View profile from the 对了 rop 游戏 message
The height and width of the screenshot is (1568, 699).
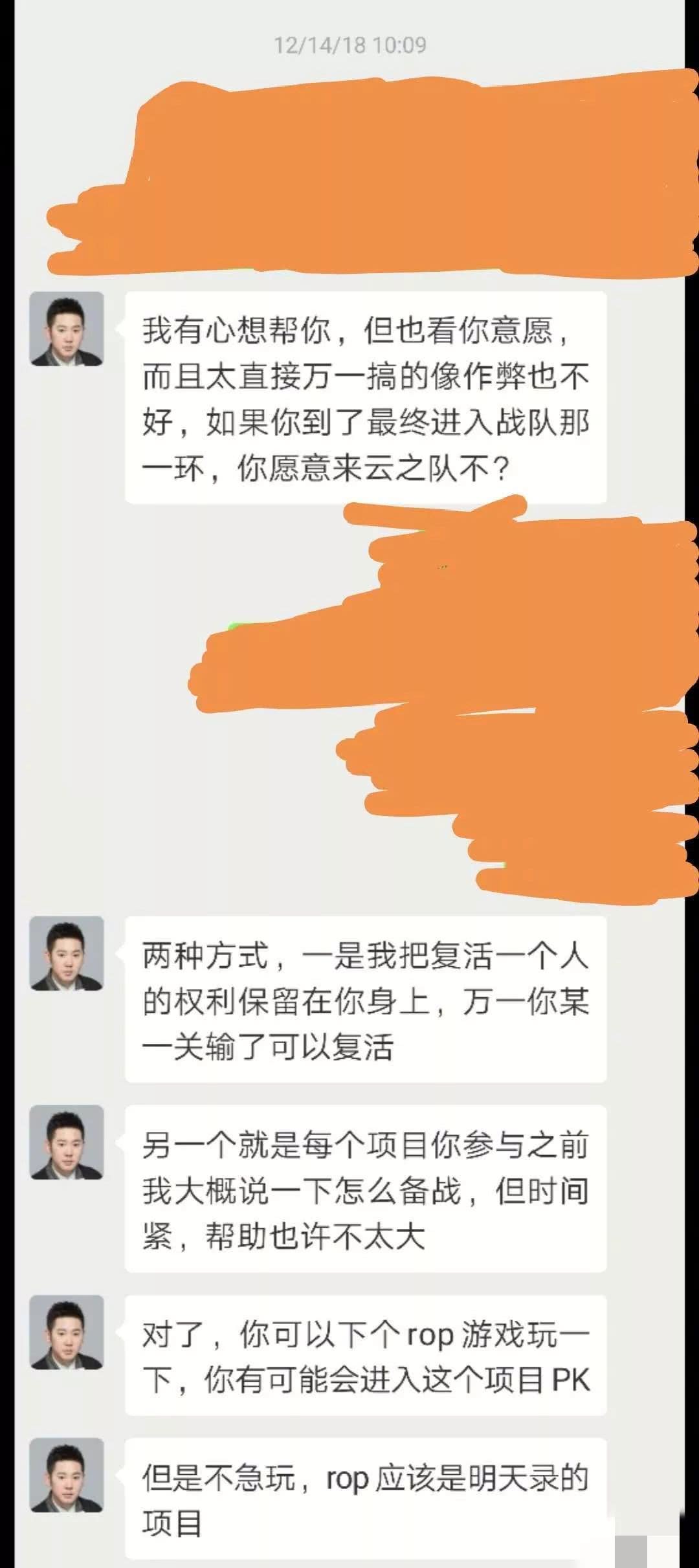coord(67,1332)
